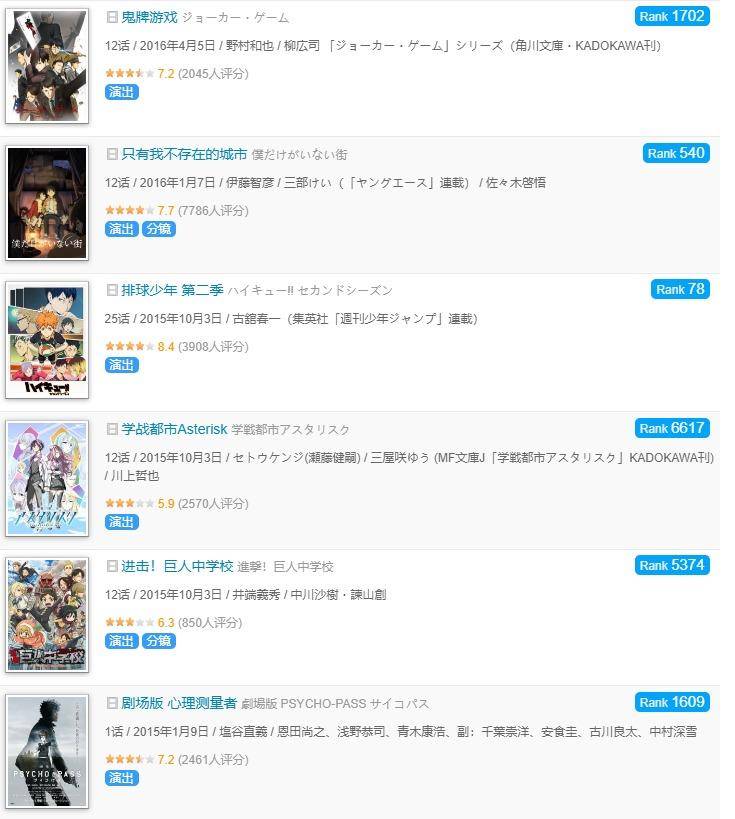Open the 只有我不存在的城市 title link

[x=184, y=154]
